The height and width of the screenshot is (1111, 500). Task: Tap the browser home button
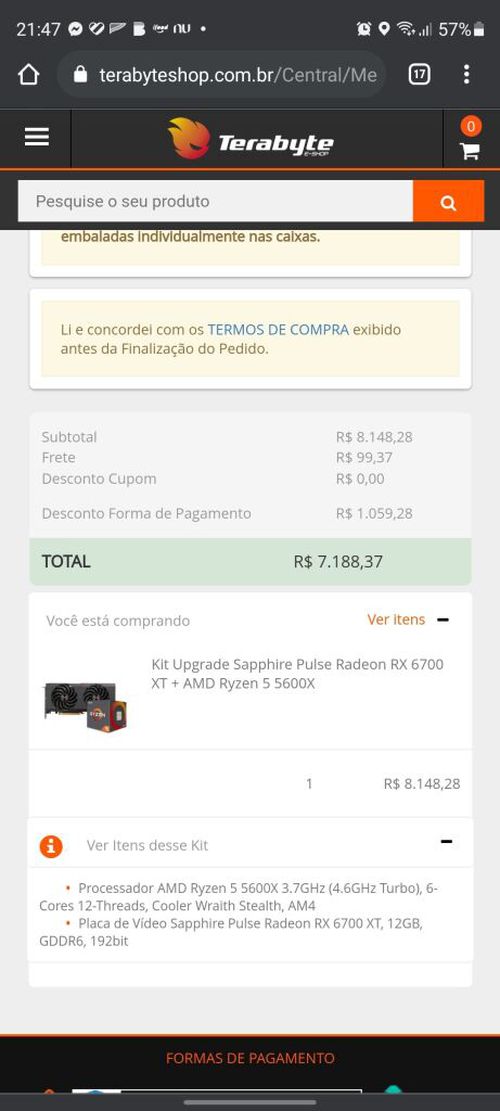click(28, 74)
